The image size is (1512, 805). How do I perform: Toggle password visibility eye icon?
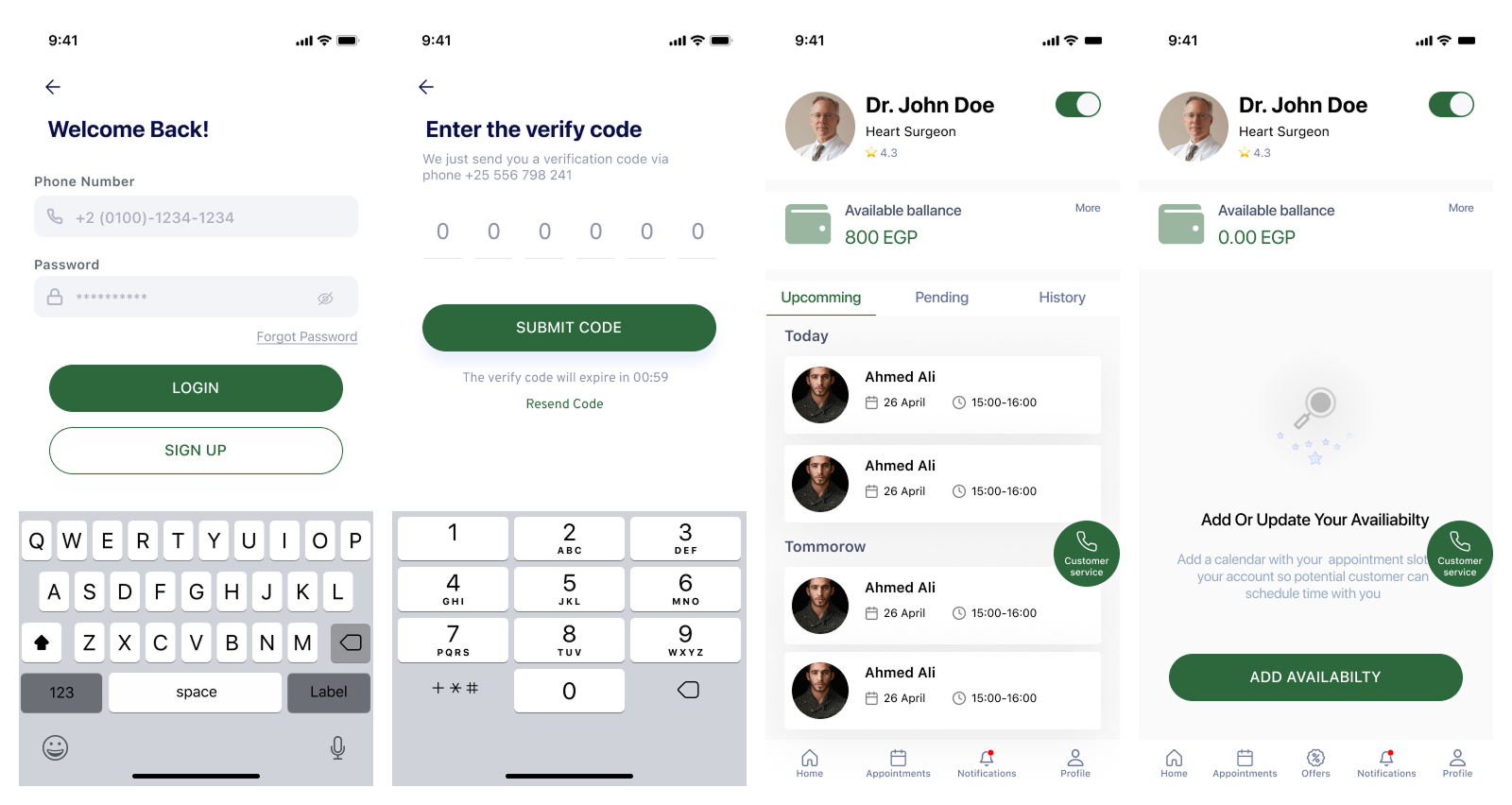[x=325, y=298]
